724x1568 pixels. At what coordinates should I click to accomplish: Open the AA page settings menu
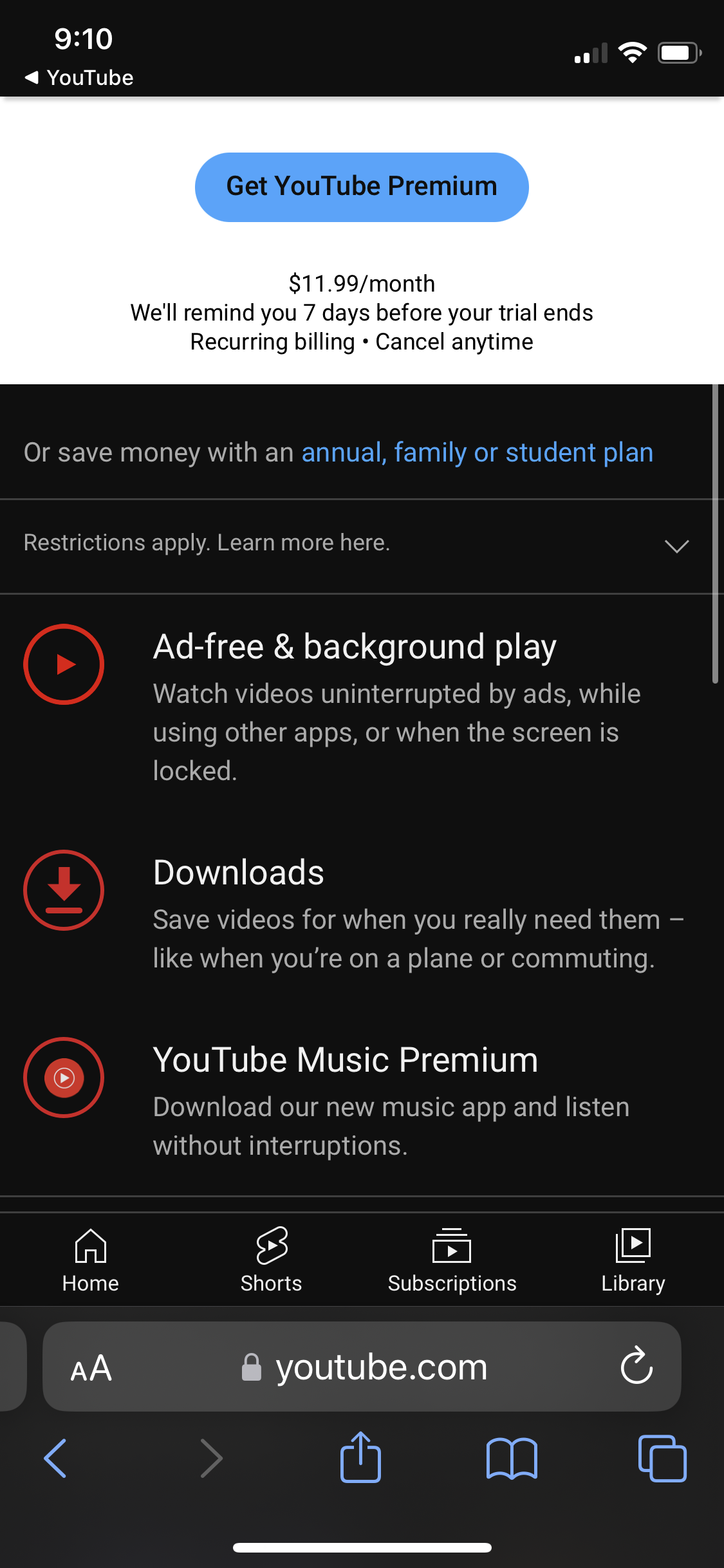(91, 1367)
